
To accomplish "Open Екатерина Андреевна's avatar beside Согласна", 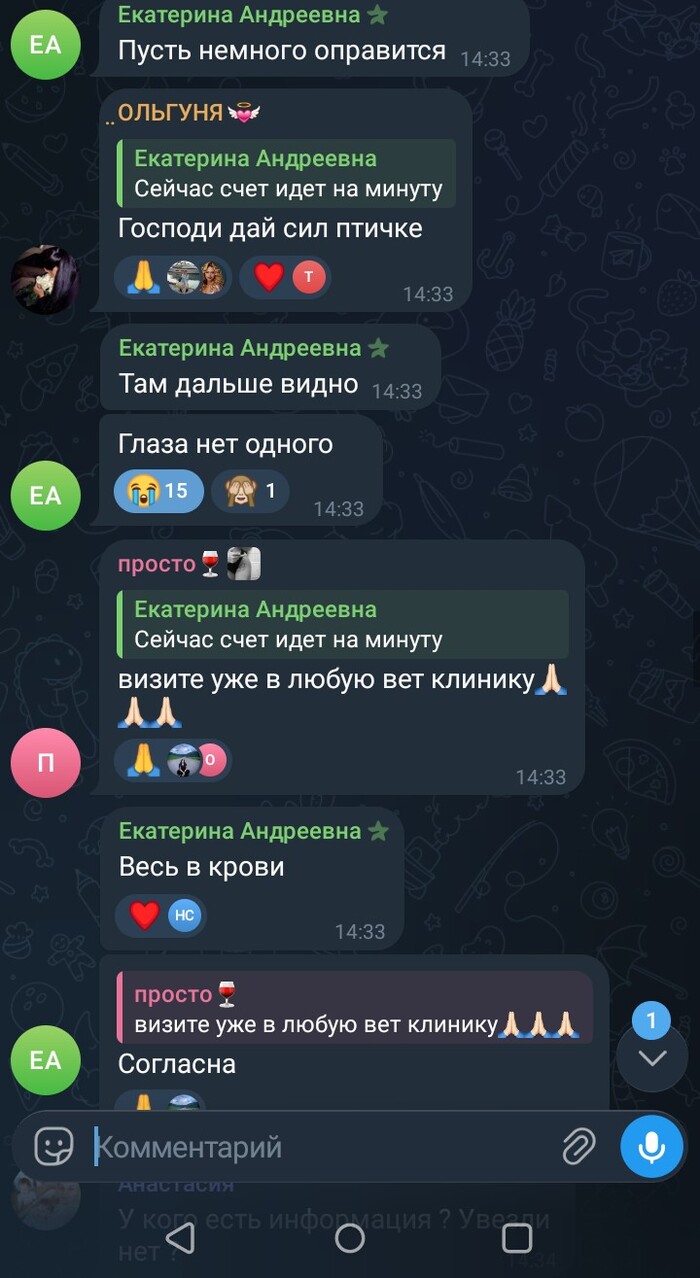I will 45,1060.
